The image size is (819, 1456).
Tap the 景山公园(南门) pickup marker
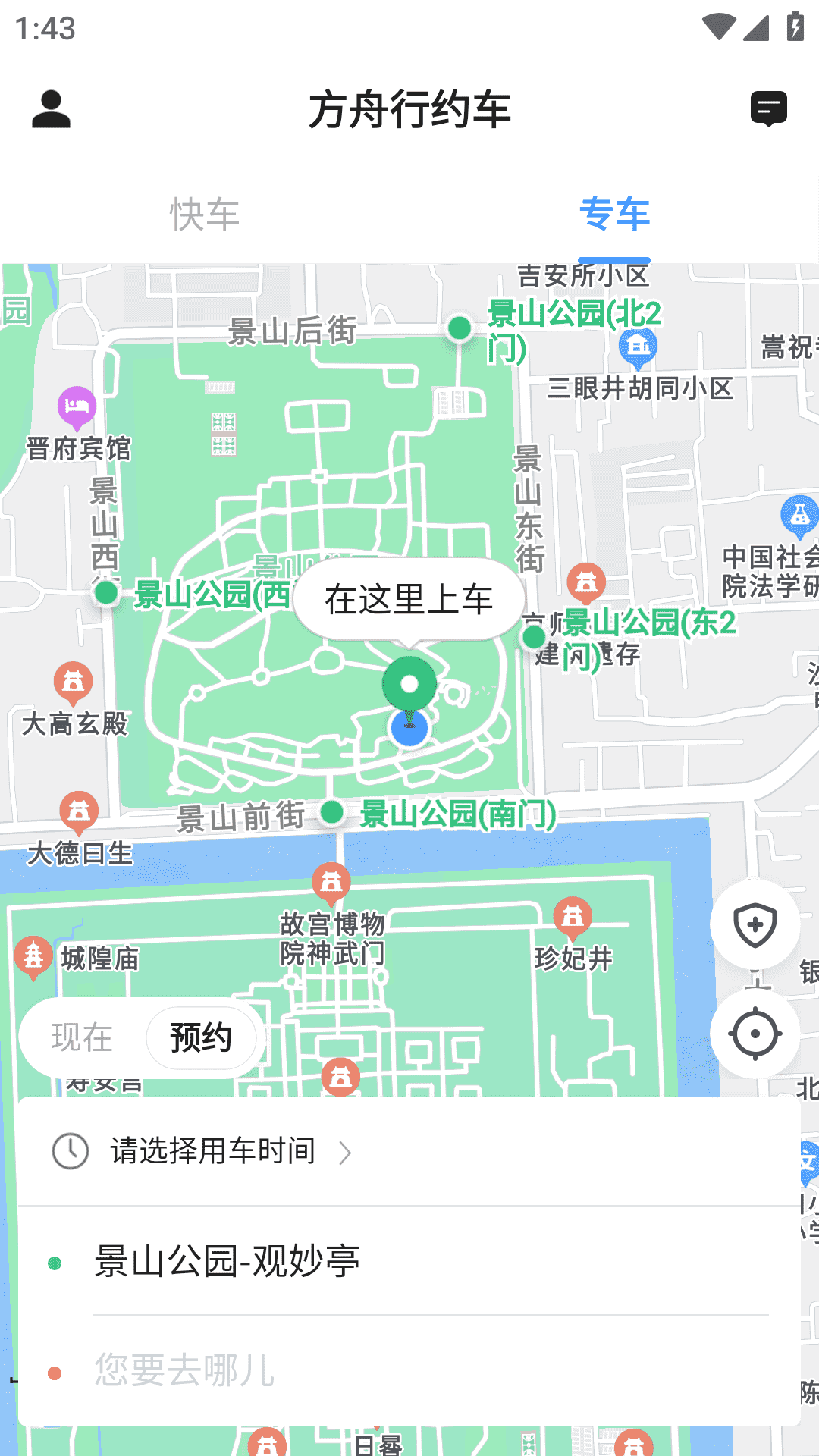[332, 812]
